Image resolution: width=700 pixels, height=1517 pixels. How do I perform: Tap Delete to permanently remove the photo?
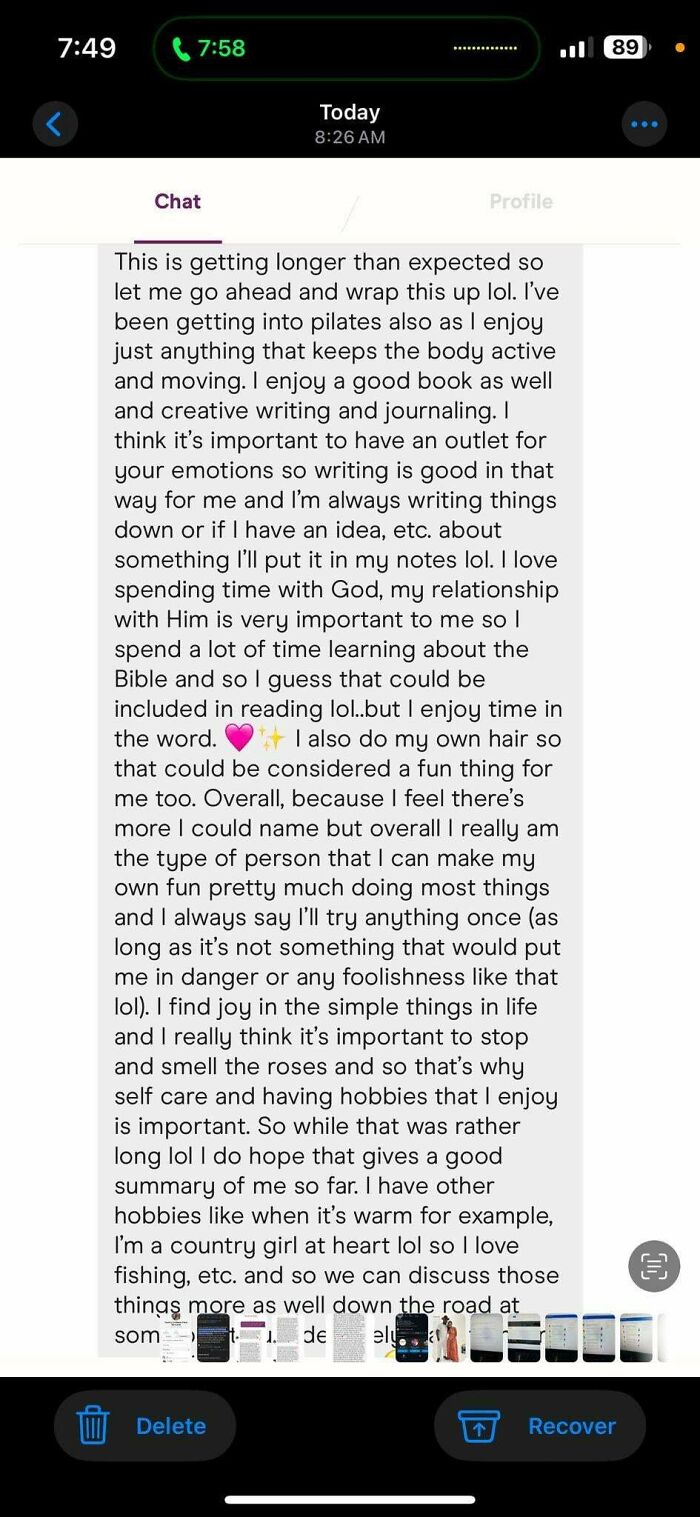[144, 1426]
